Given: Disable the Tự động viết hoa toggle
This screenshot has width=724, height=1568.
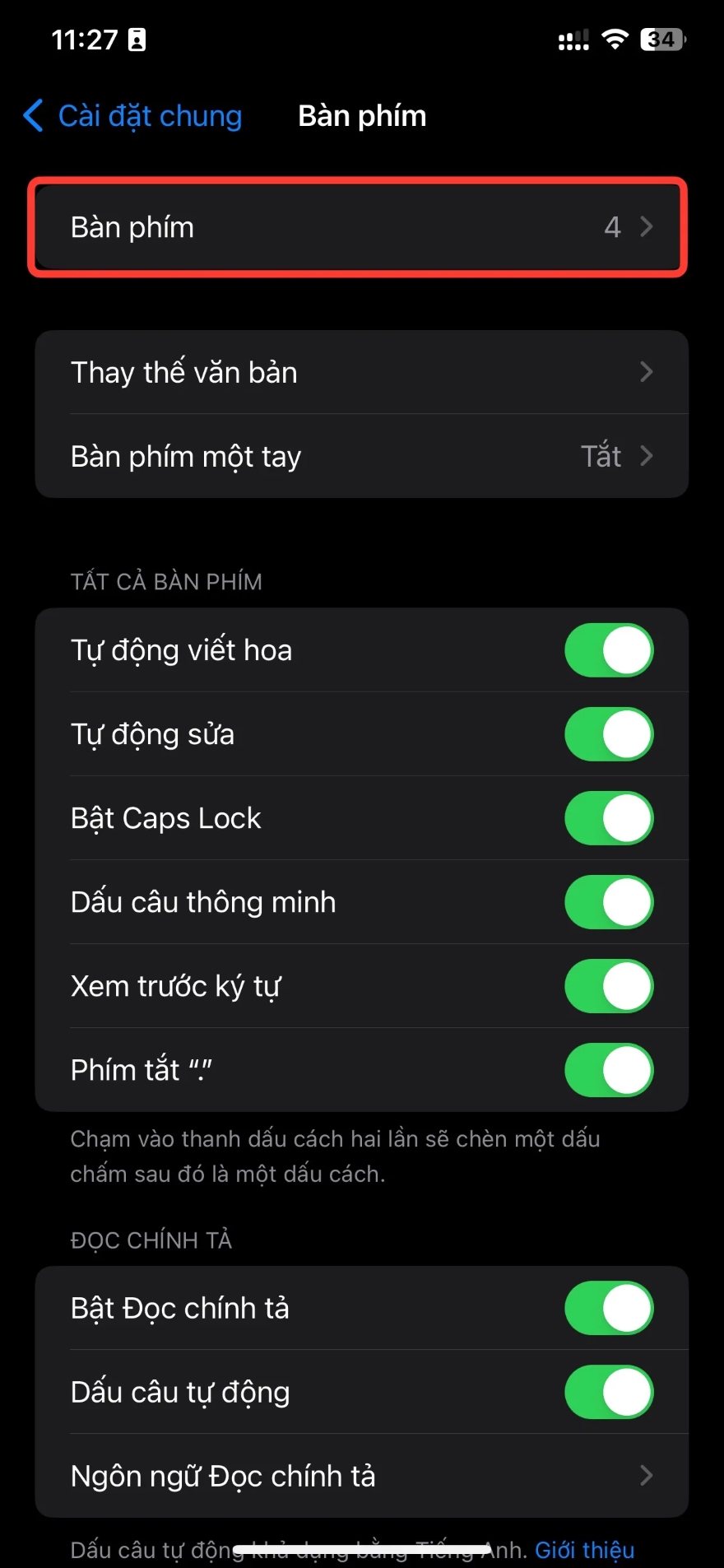Looking at the screenshot, I should [x=608, y=649].
